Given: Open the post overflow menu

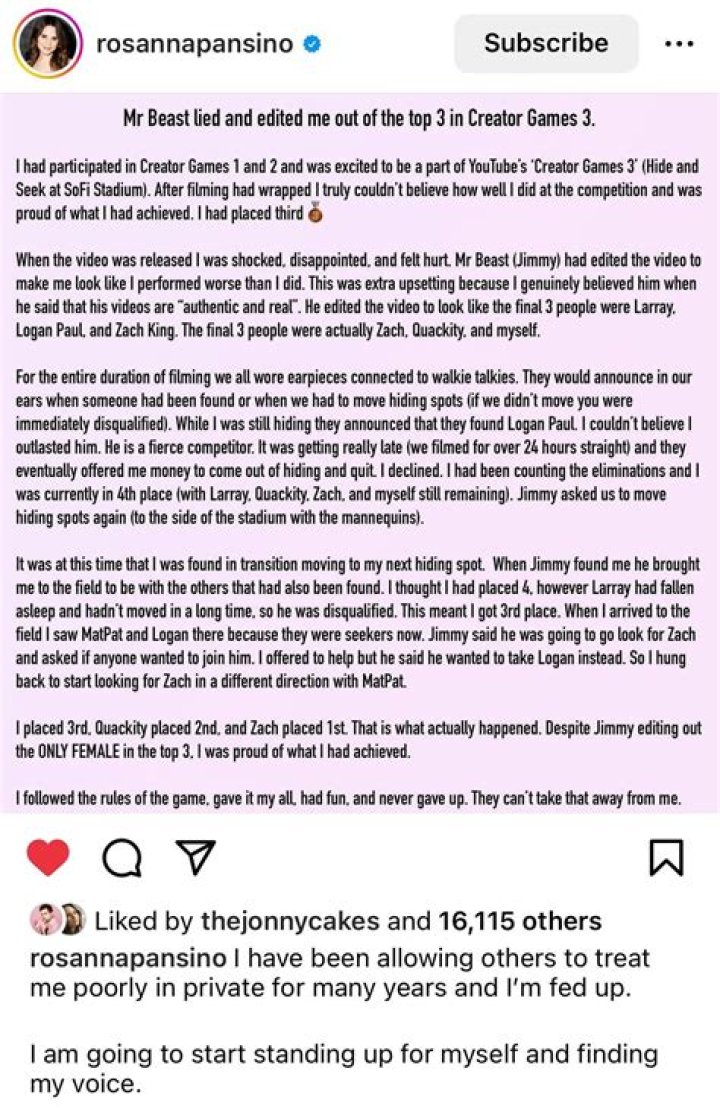Looking at the screenshot, I should click(x=679, y=44).
